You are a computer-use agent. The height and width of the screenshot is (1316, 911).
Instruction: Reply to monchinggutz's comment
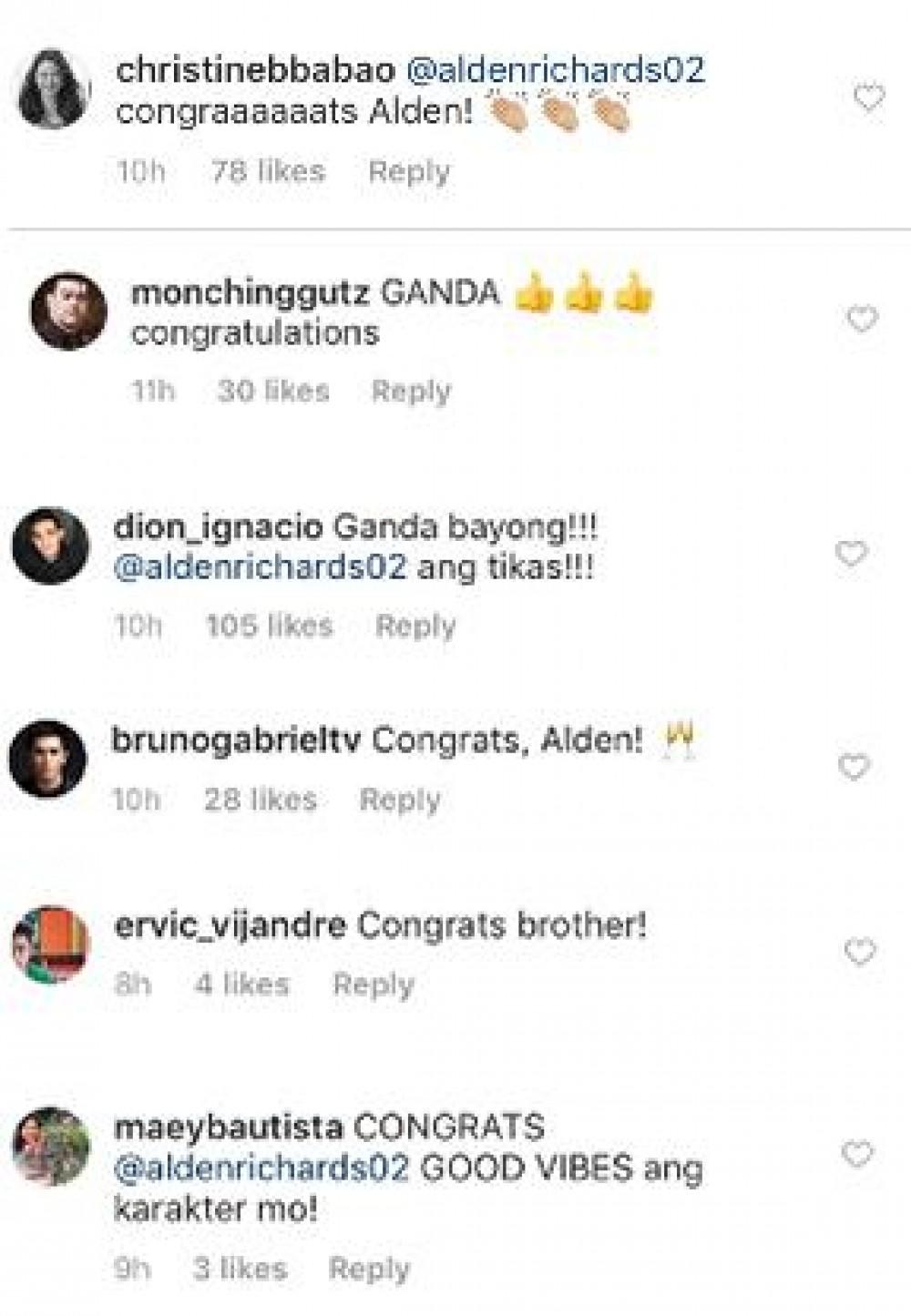tap(411, 391)
